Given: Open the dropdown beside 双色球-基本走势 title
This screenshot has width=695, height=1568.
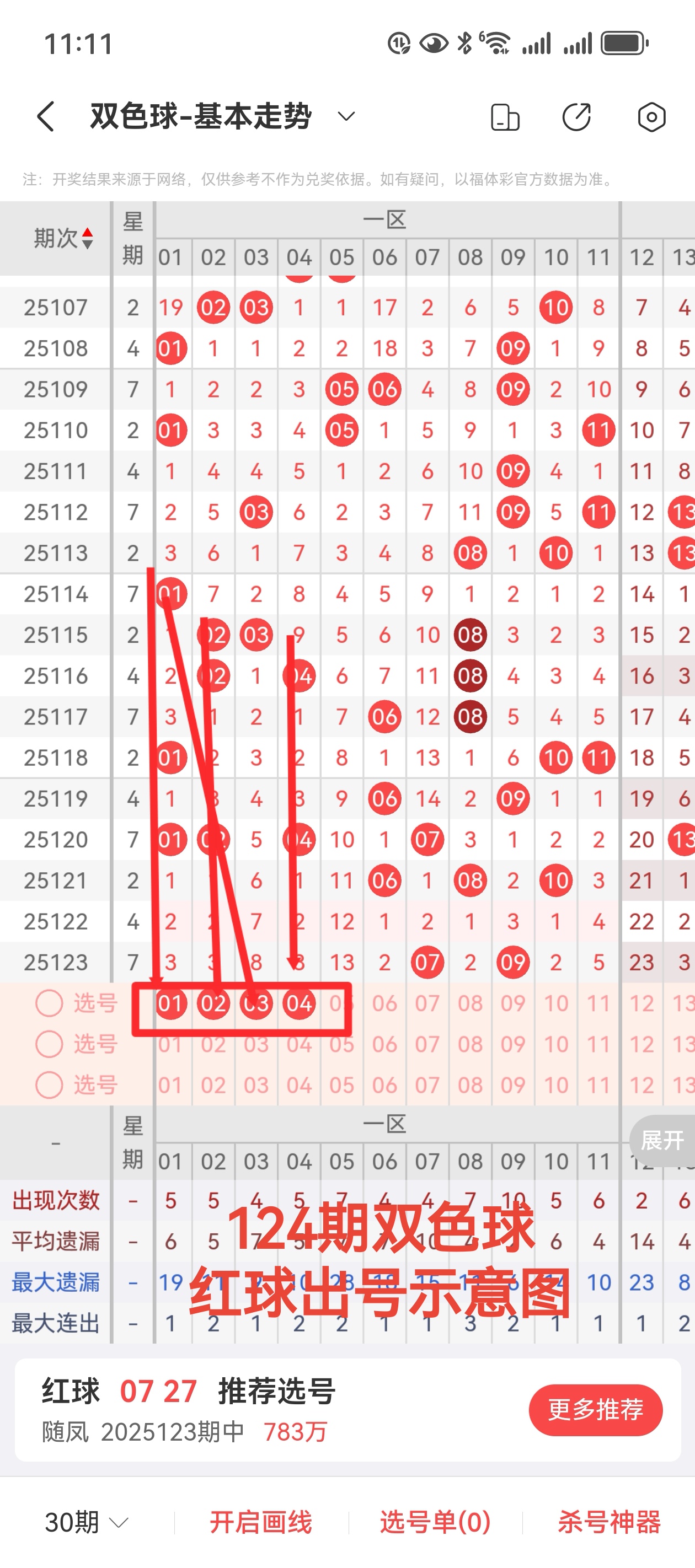Looking at the screenshot, I should pos(345,116).
